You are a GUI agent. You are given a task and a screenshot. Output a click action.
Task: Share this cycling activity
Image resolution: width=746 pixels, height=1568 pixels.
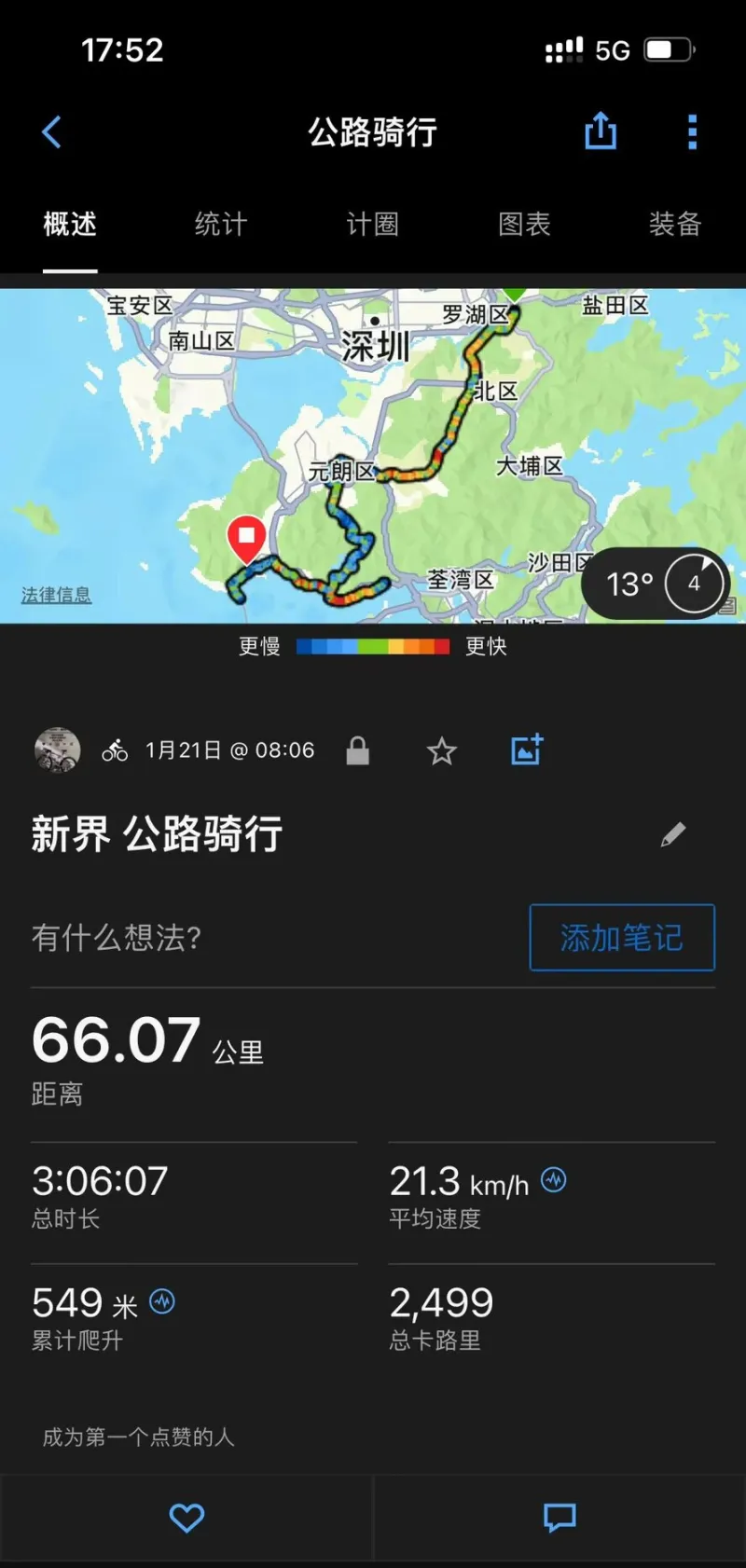(601, 131)
